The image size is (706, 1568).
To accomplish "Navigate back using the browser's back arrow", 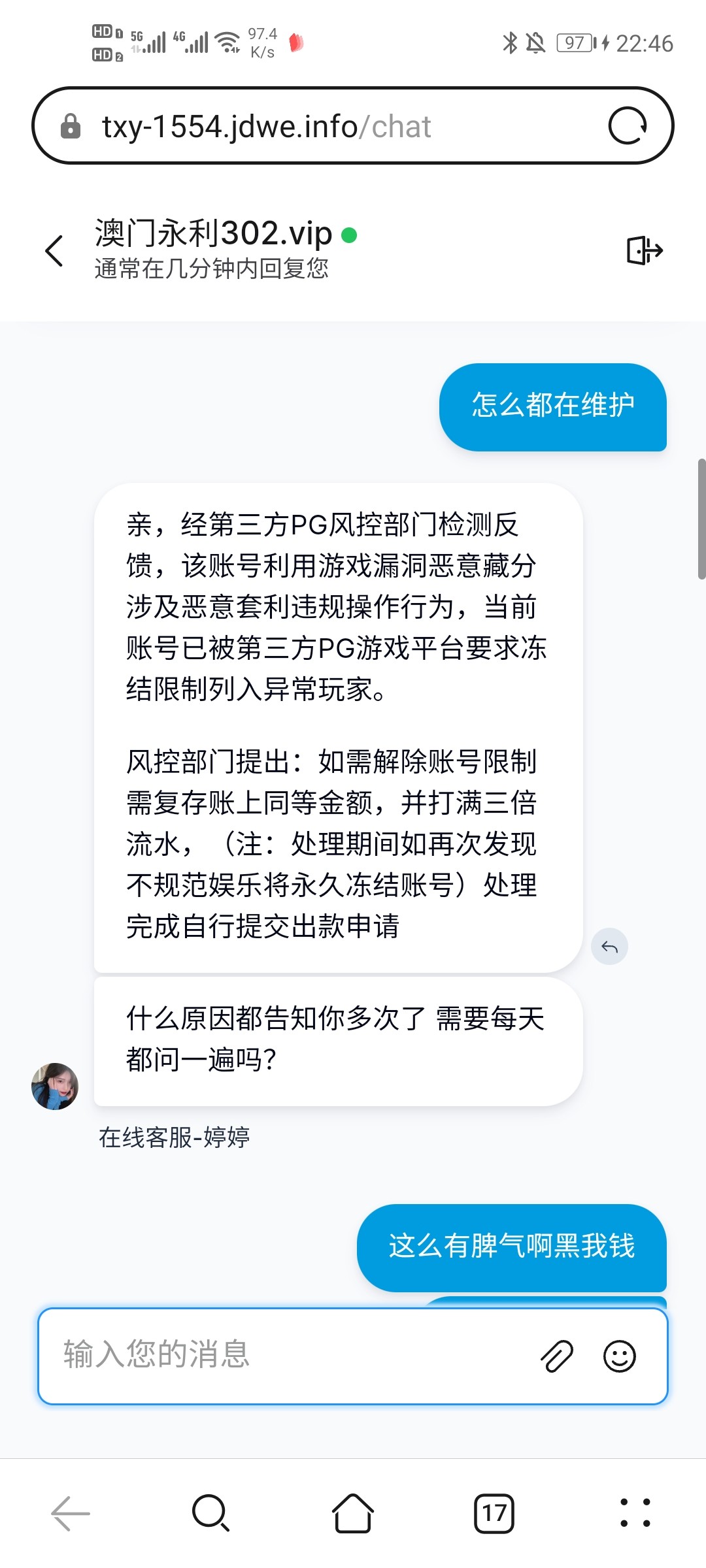I will coord(71,1512).
